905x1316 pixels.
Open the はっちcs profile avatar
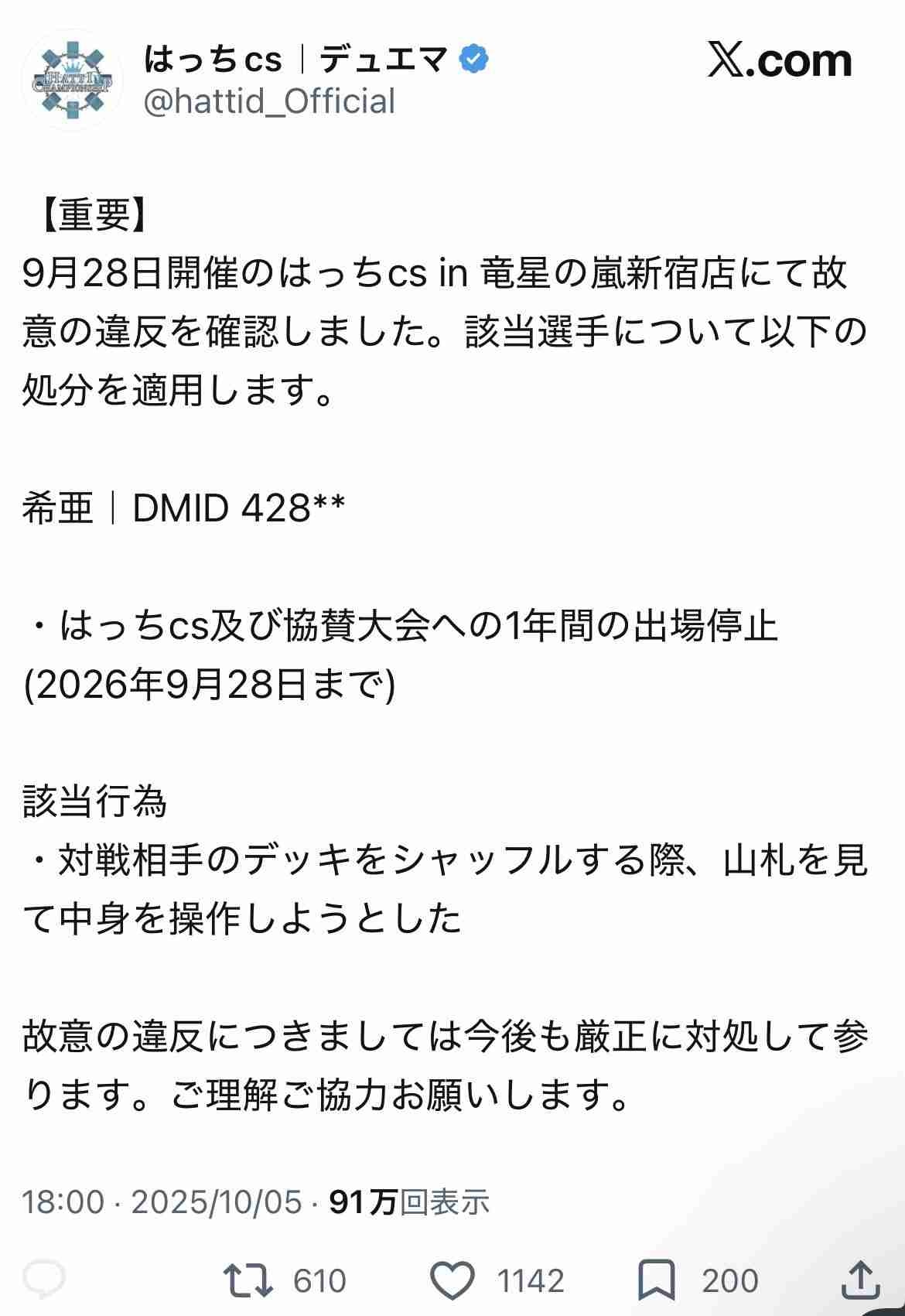click(72, 80)
